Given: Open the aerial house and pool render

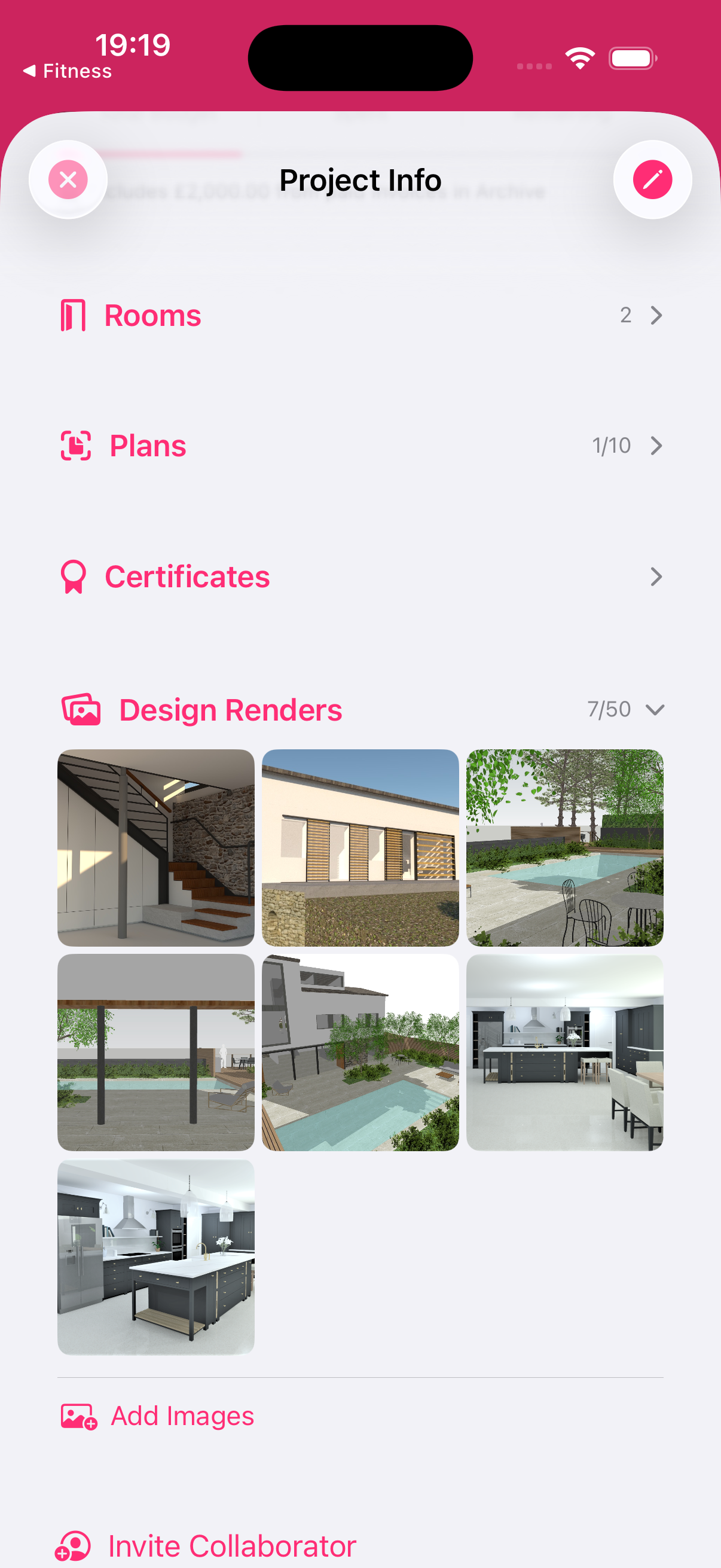Looking at the screenshot, I should 360,1052.
